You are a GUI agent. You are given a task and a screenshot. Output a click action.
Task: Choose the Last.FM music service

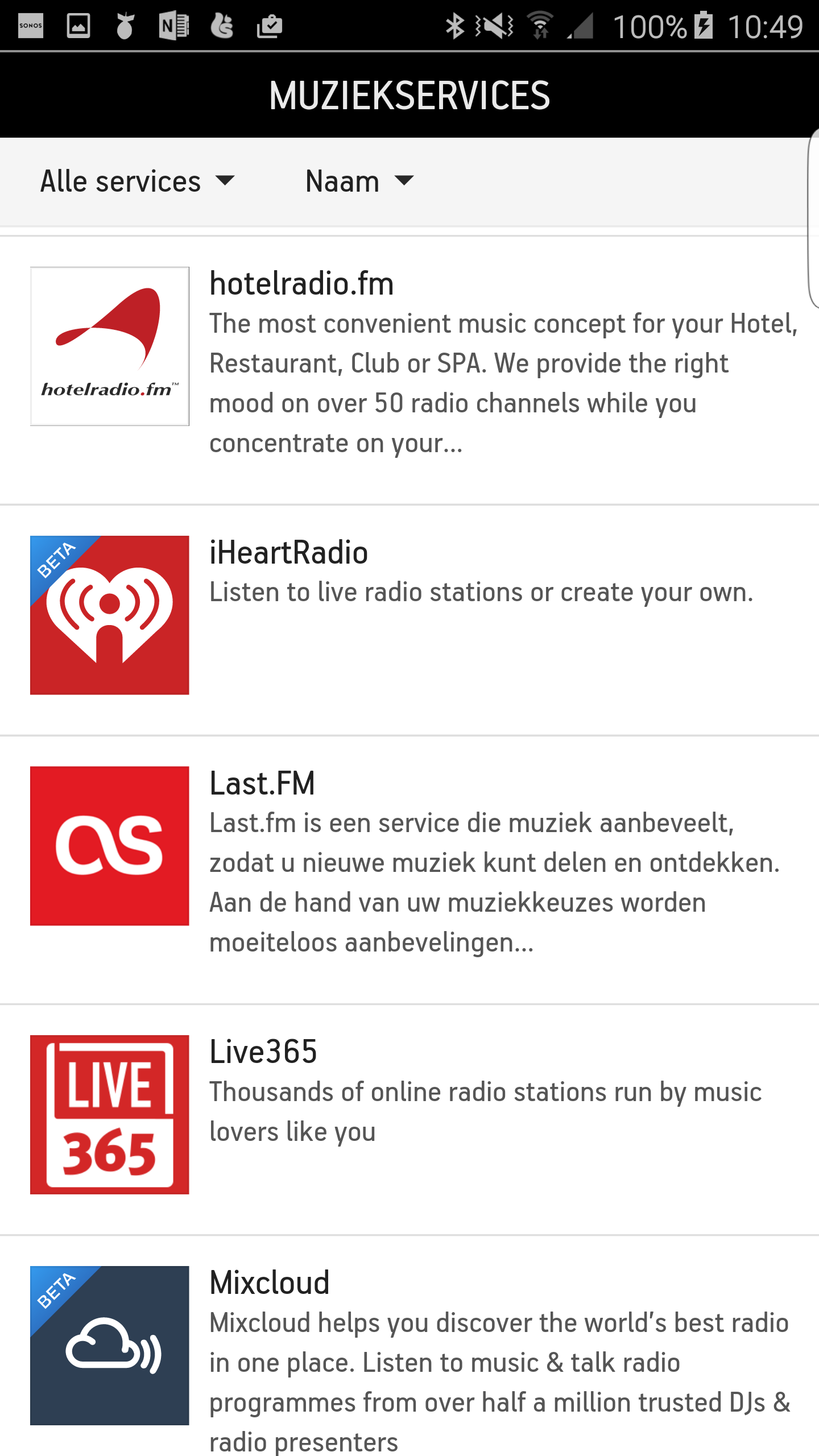pos(409,870)
